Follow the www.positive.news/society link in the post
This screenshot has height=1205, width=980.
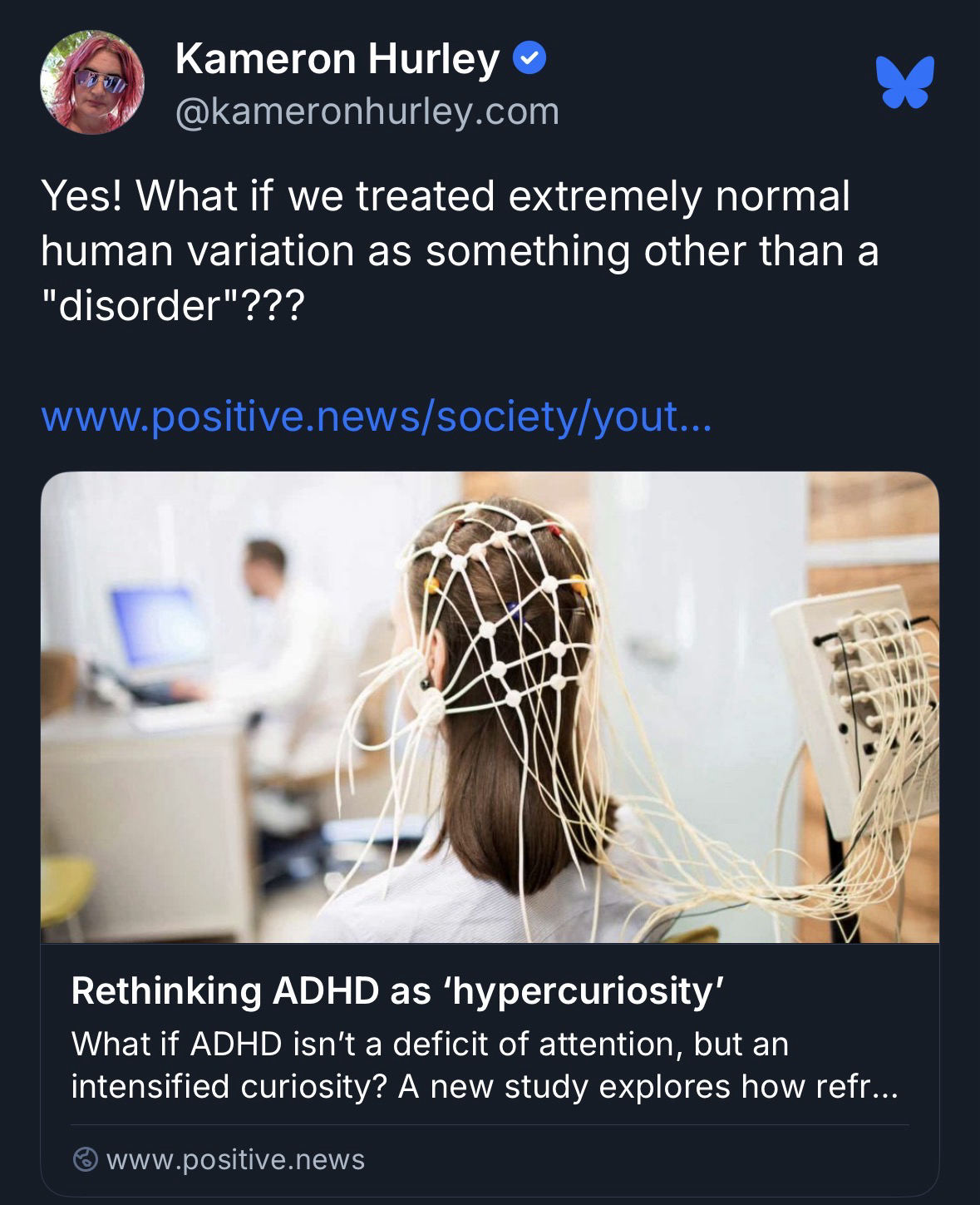[376, 419]
